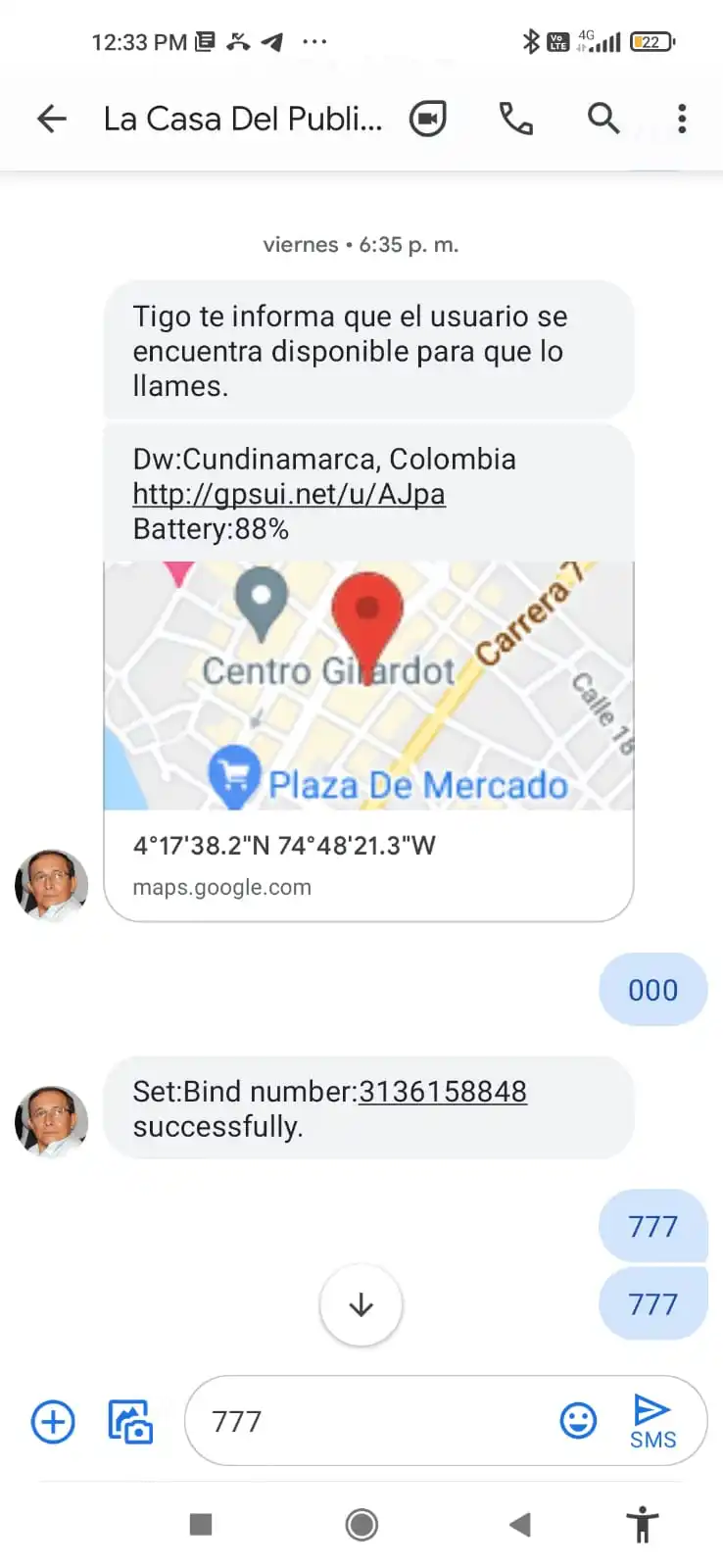Place a voice call to this contact
The height and width of the screenshot is (1568, 723).
(x=515, y=120)
